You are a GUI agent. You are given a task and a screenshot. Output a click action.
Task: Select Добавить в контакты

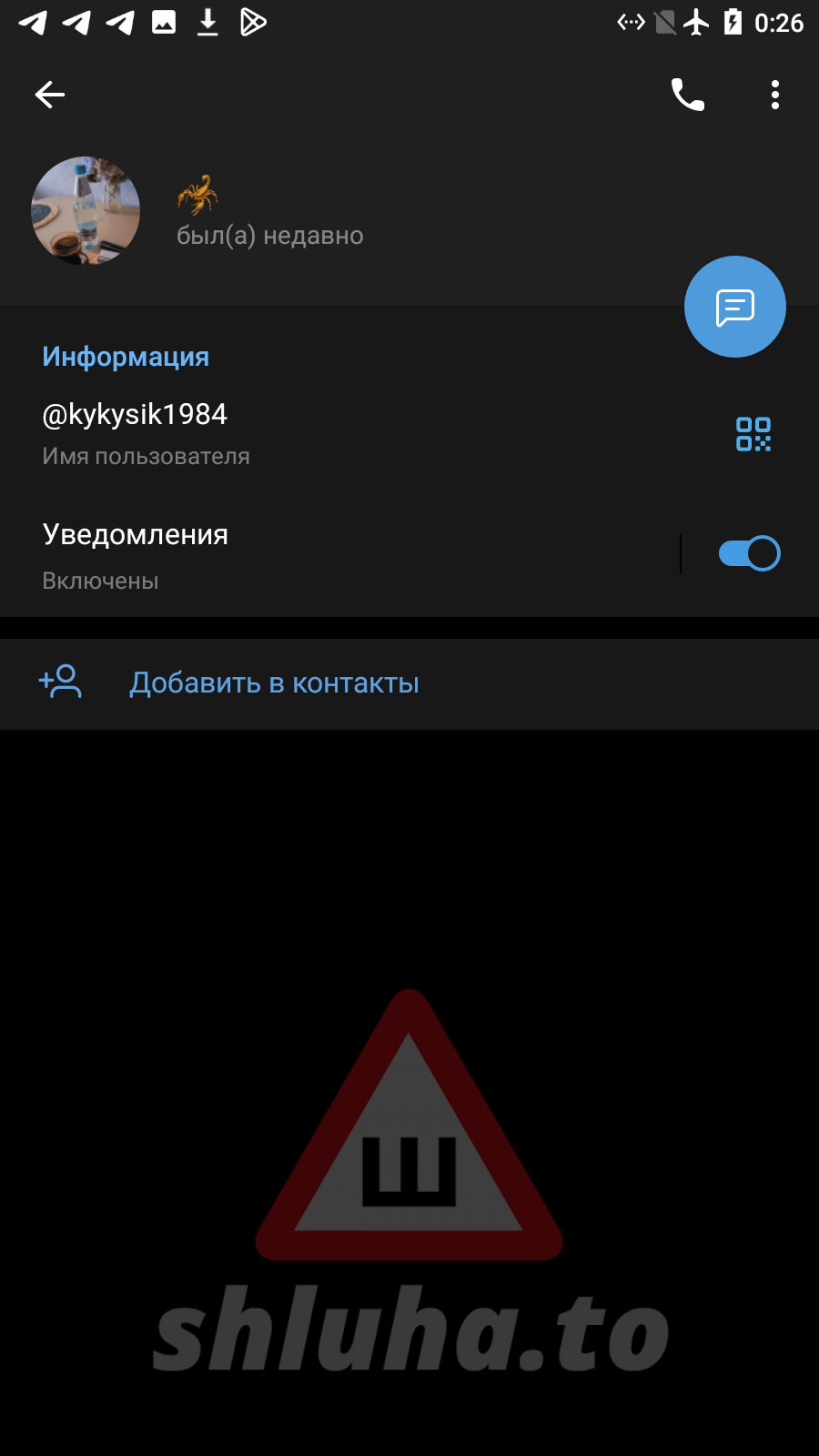click(x=273, y=683)
